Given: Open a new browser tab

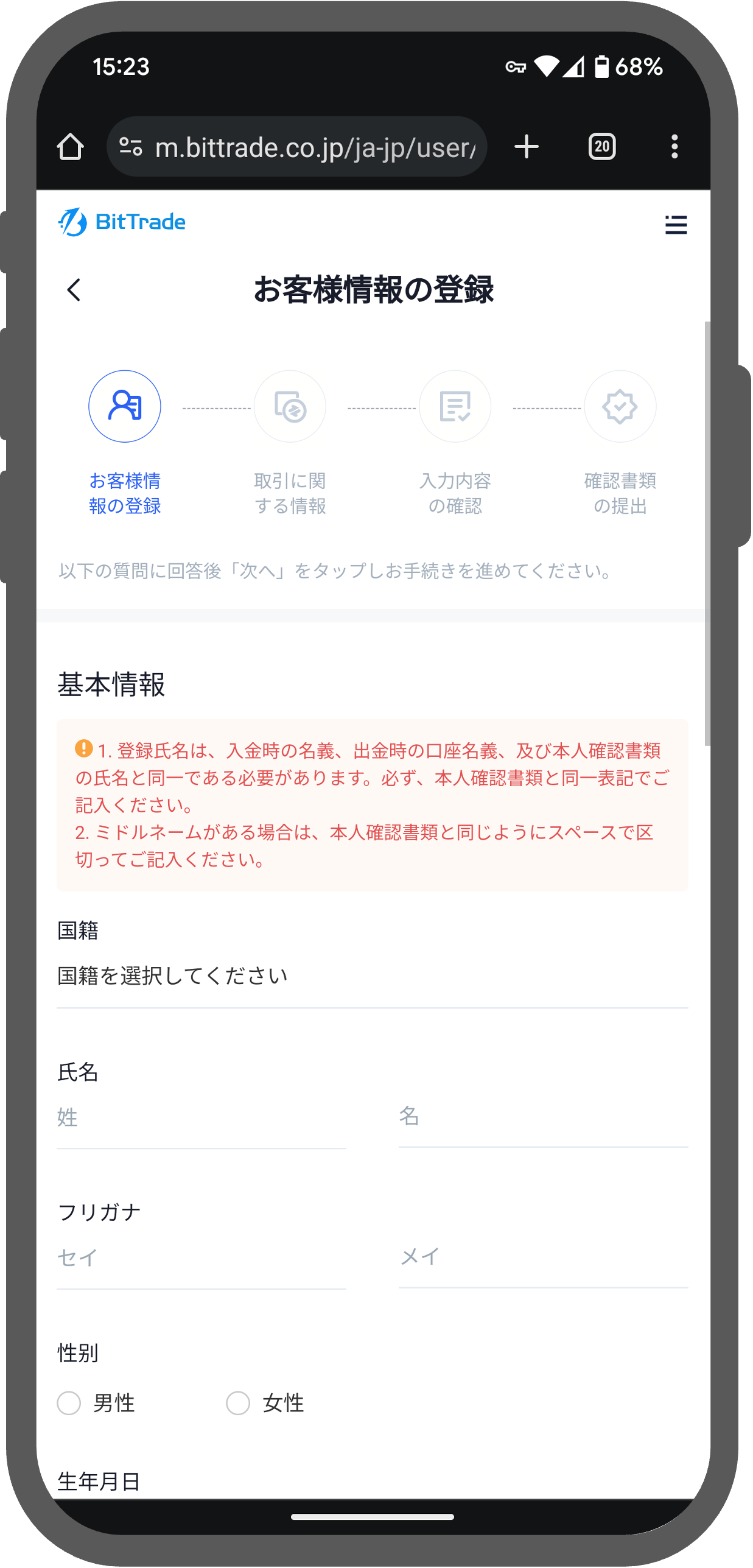Looking at the screenshot, I should 527,147.
